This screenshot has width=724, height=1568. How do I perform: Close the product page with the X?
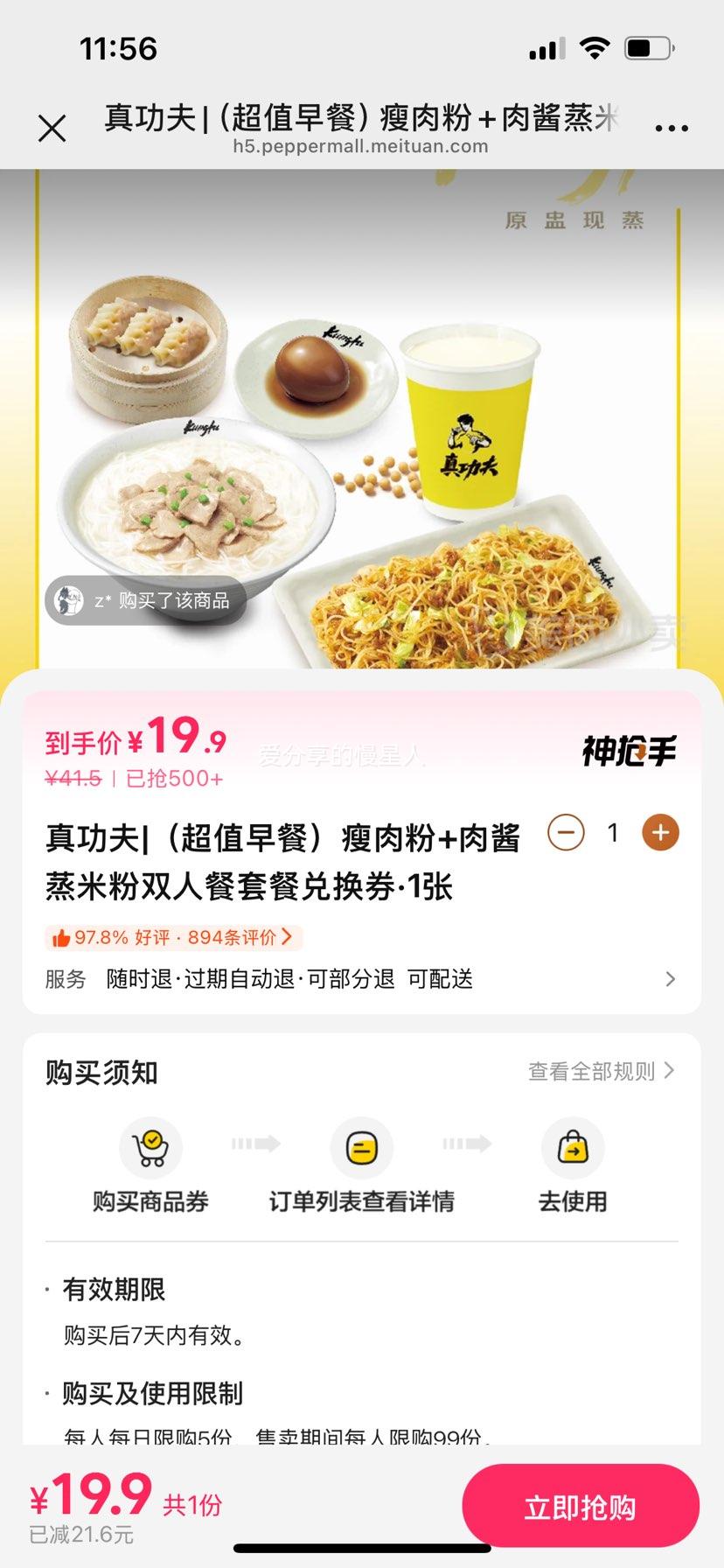(52, 127)
